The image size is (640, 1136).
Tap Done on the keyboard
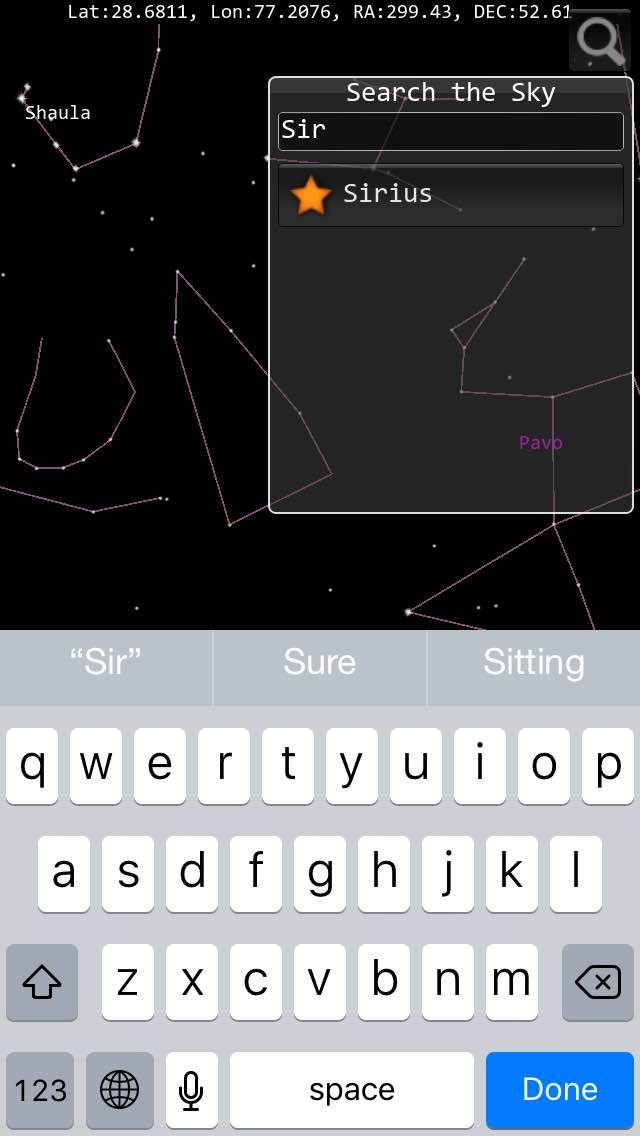pyautogui.click(x=559, y=1089)
